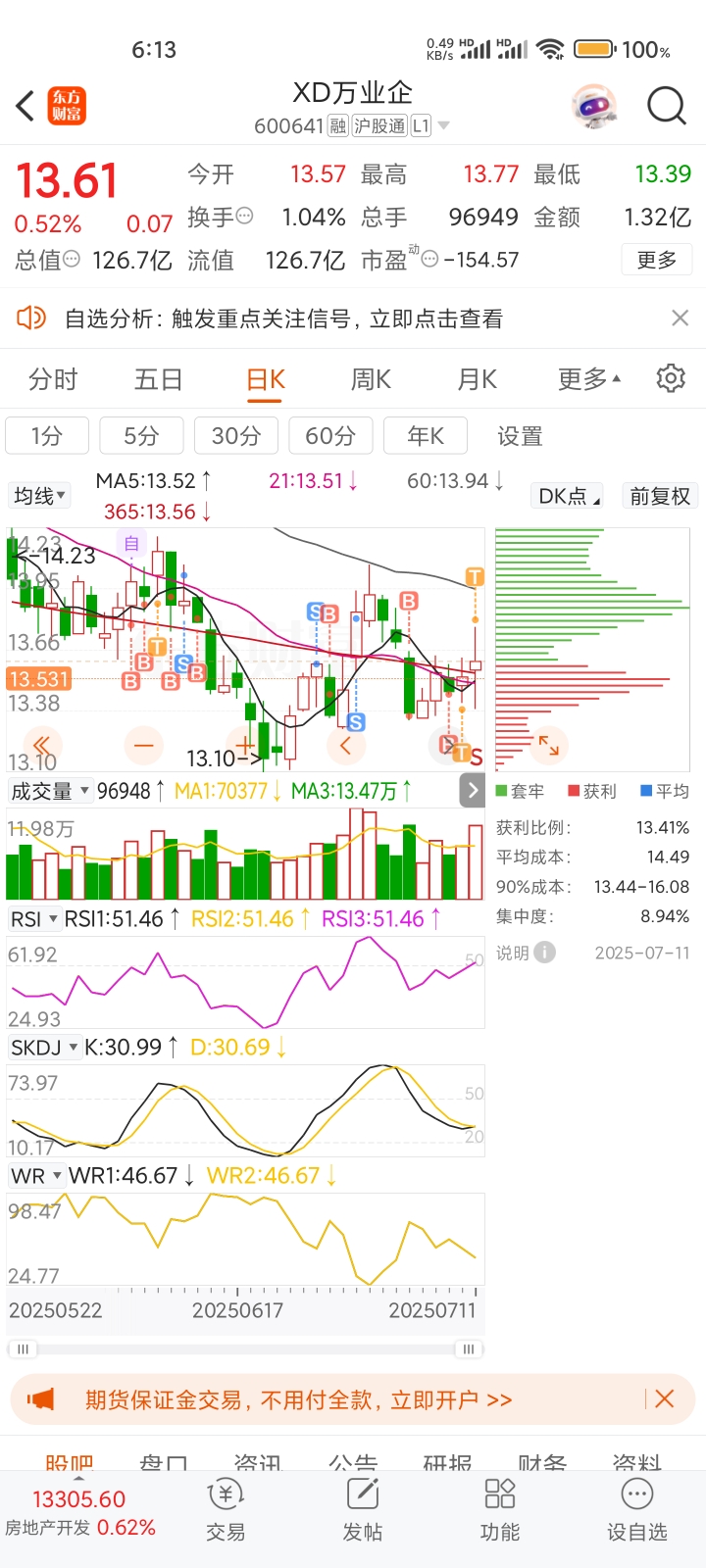Open the 交易 trading button
This screenshot has height=1568, width=706.
coord(226,1511)
